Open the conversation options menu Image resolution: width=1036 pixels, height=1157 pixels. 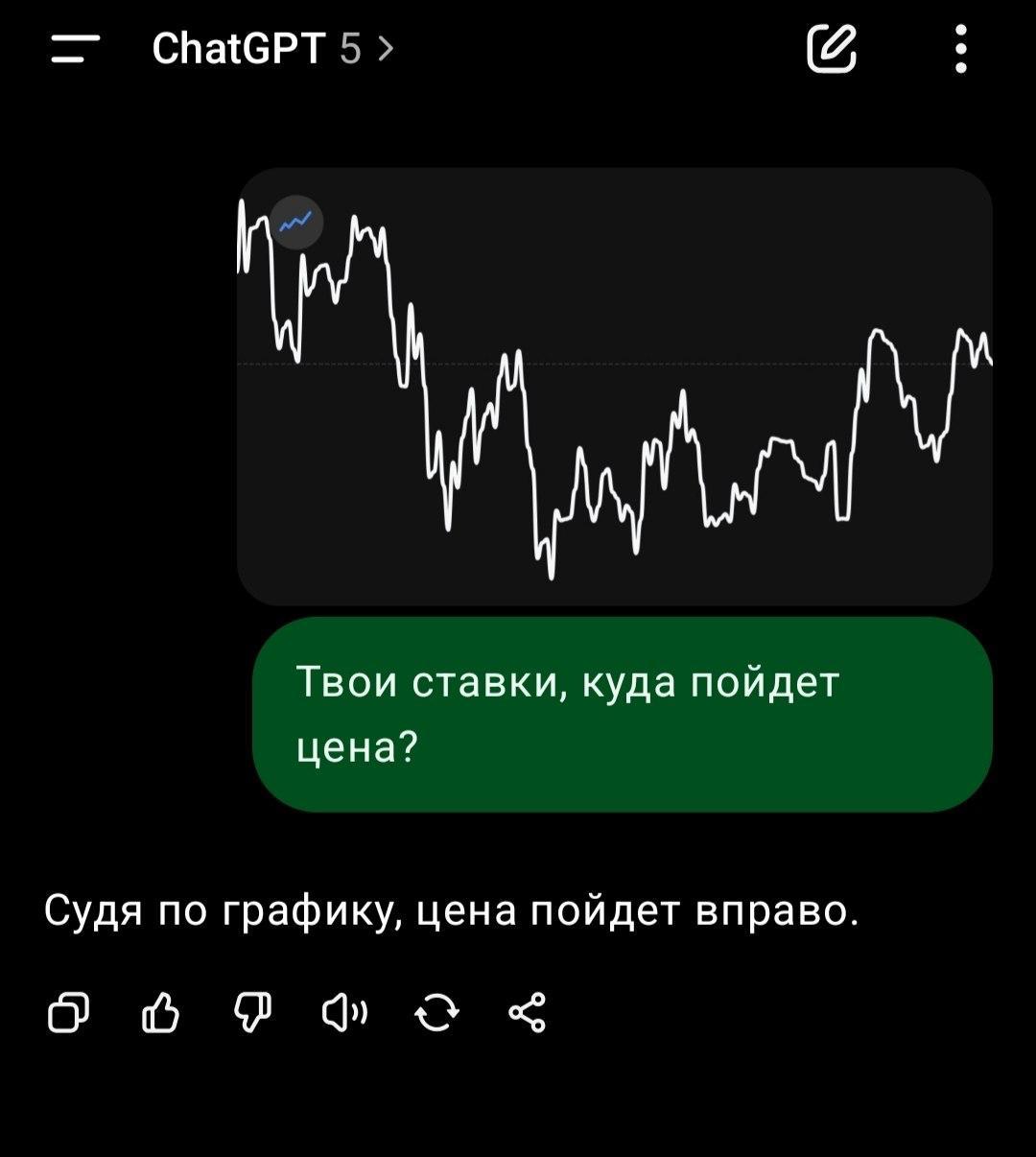pos(961,51)
